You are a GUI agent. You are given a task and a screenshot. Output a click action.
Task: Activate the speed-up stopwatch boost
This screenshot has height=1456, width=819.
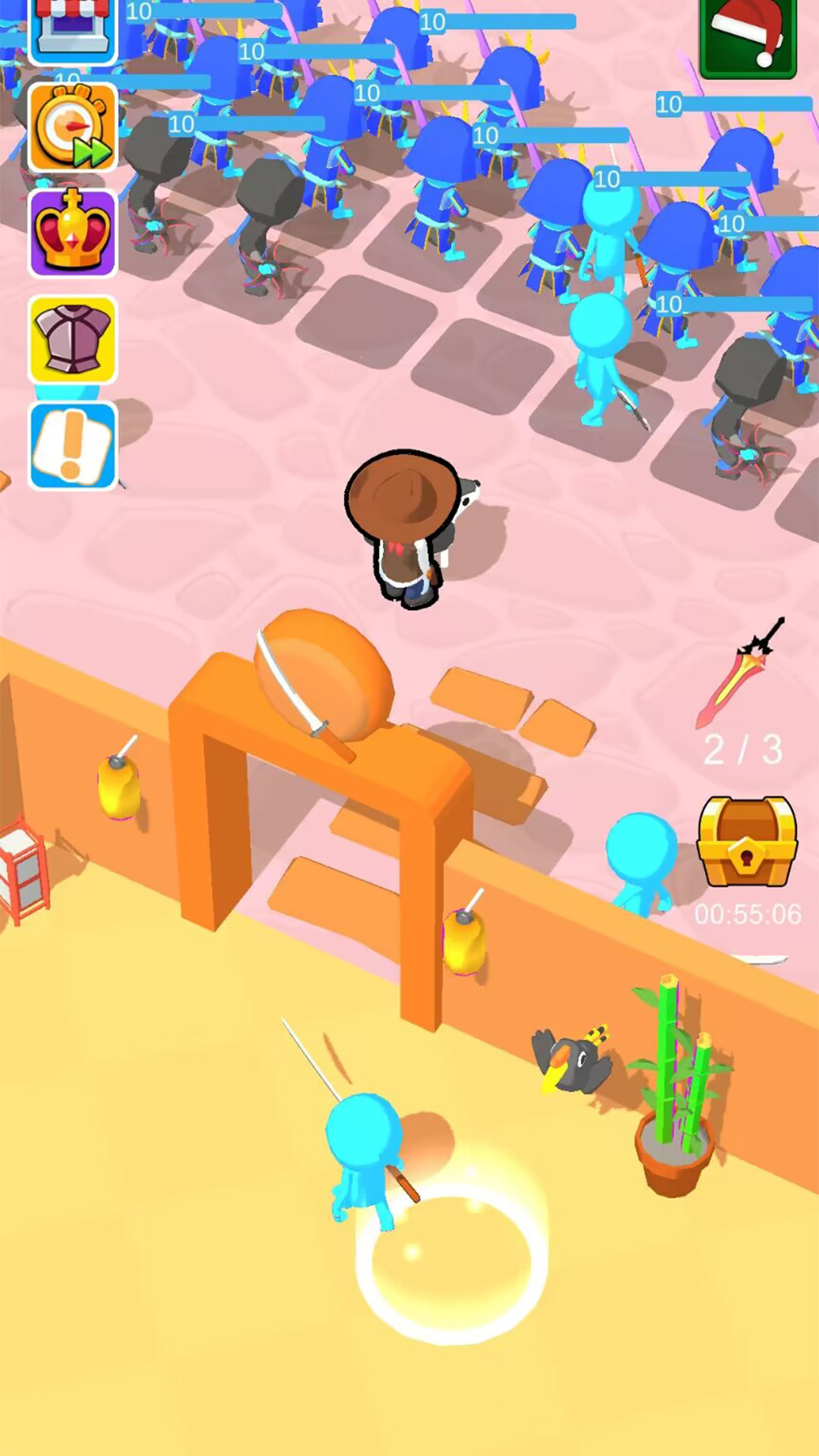(x=73, y=127)
